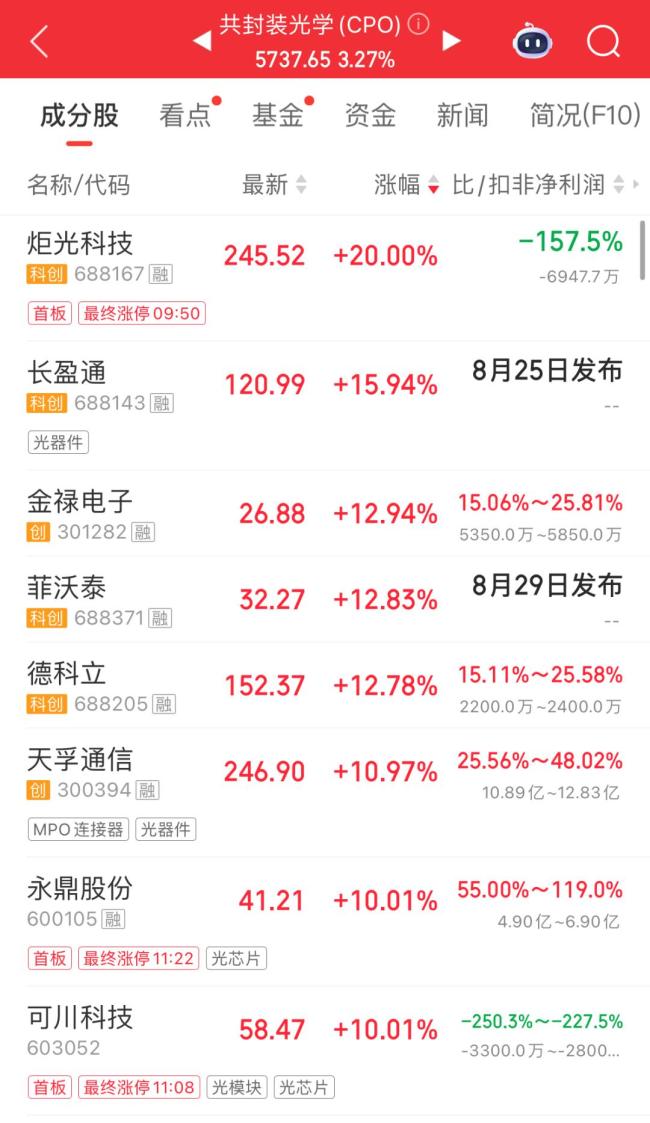Open the robot assistant icon
The height and width of the screenshot is (1123, 650).
(x=532, y=41)
